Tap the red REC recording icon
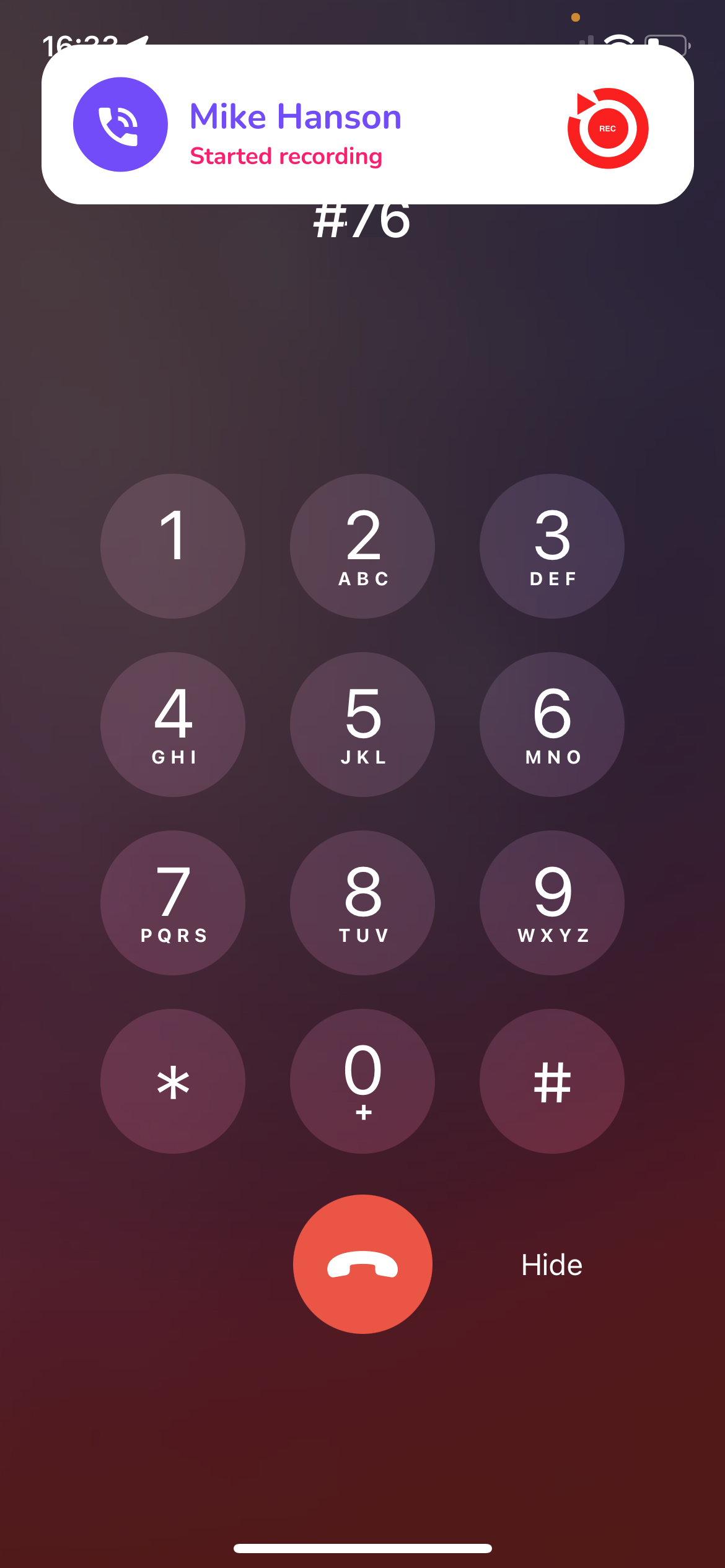 click(x=607, y=127)
